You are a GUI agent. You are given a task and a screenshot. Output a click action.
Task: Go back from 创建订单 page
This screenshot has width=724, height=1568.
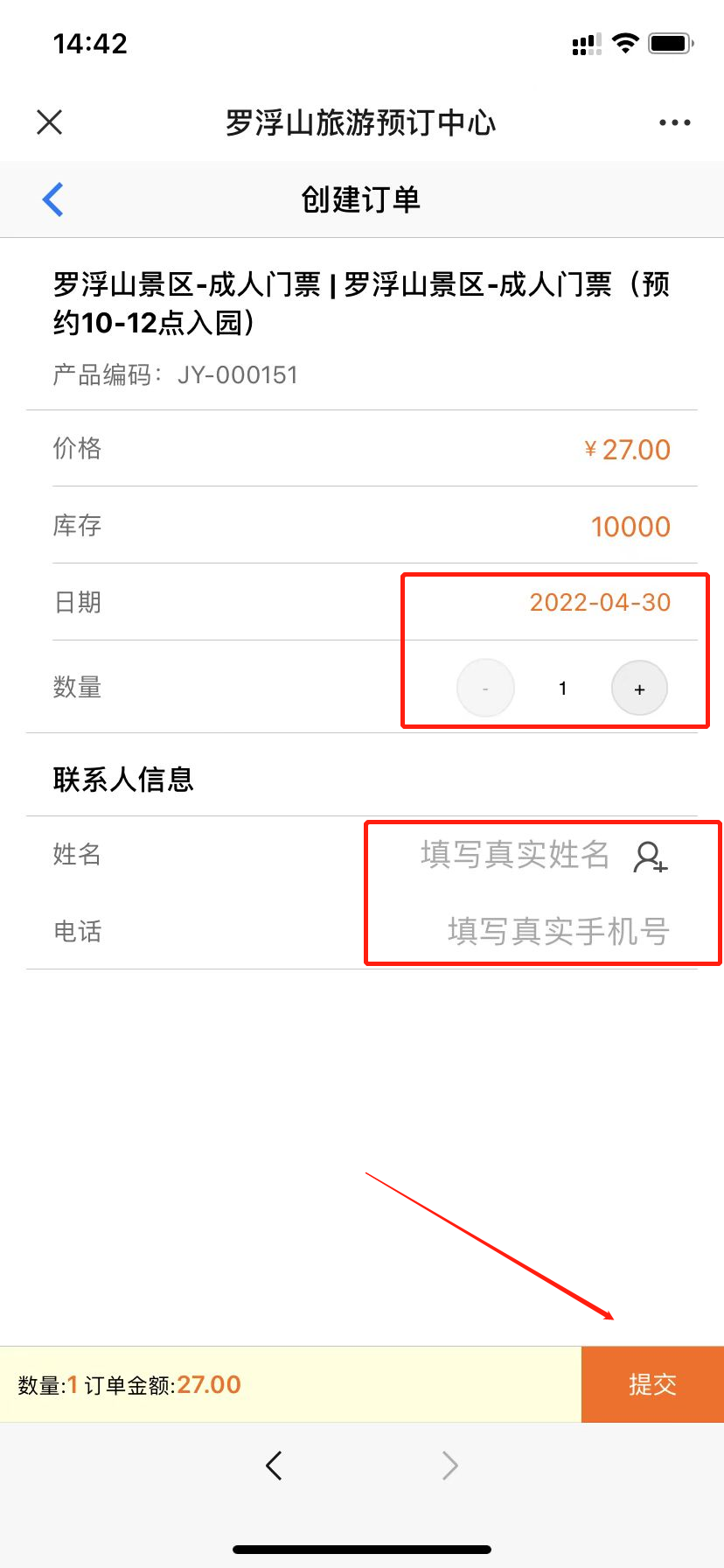tap(53, 199)
